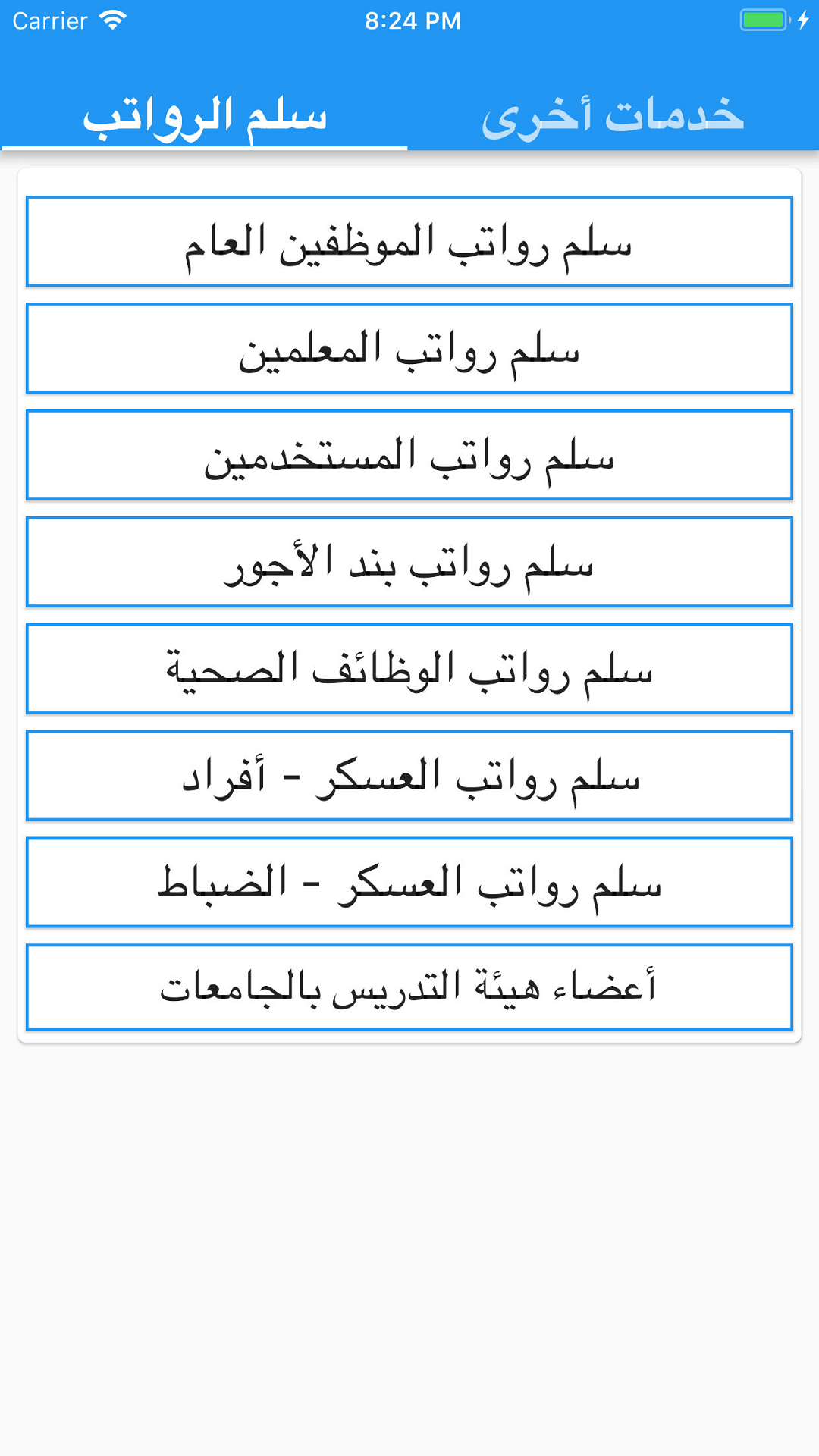Open سلم رواتب الموظفين العام
Image resolution: width=819 pixels, height=1456 pixels.
tap(409, 242)
